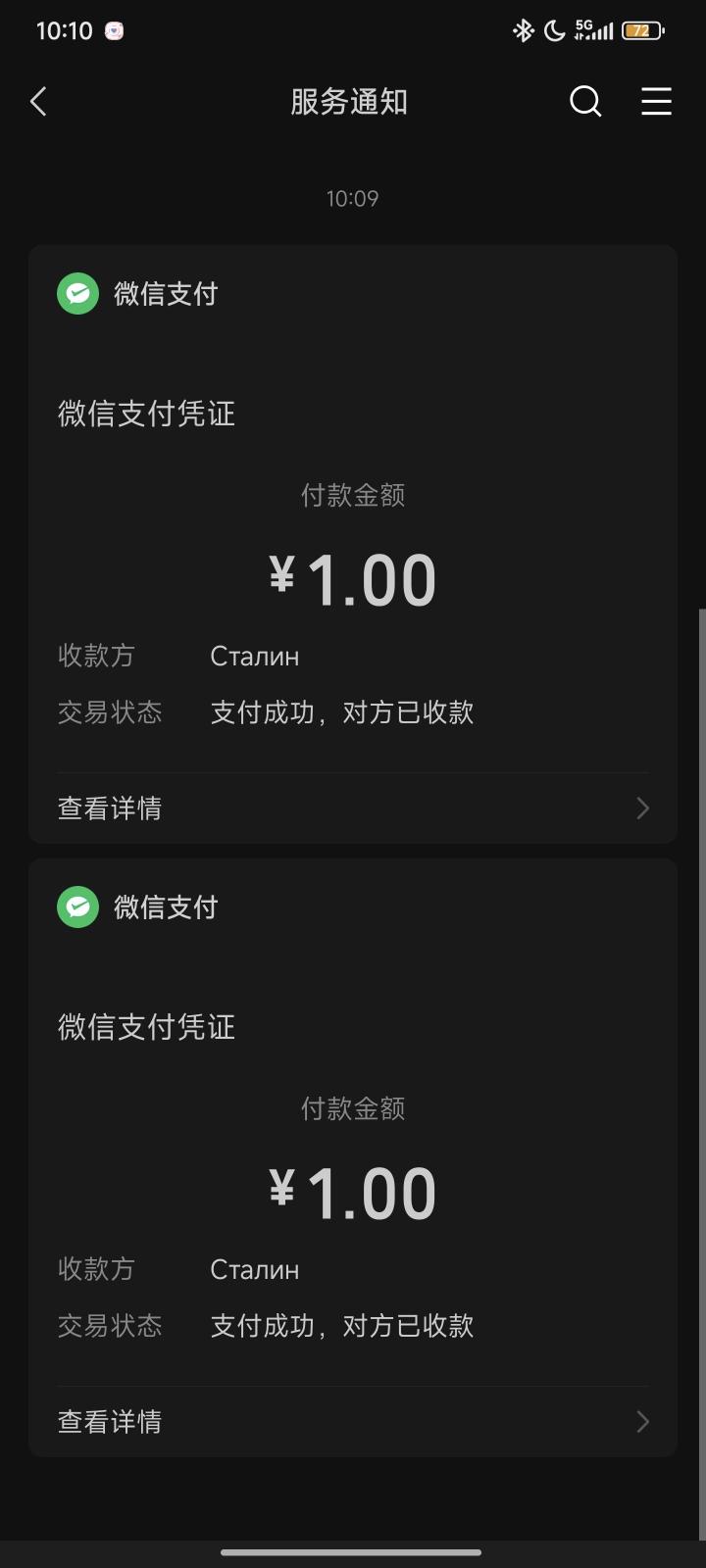
Task: Open the three-line menu icon
Action: pyautogui.click(x=656, y=101)
